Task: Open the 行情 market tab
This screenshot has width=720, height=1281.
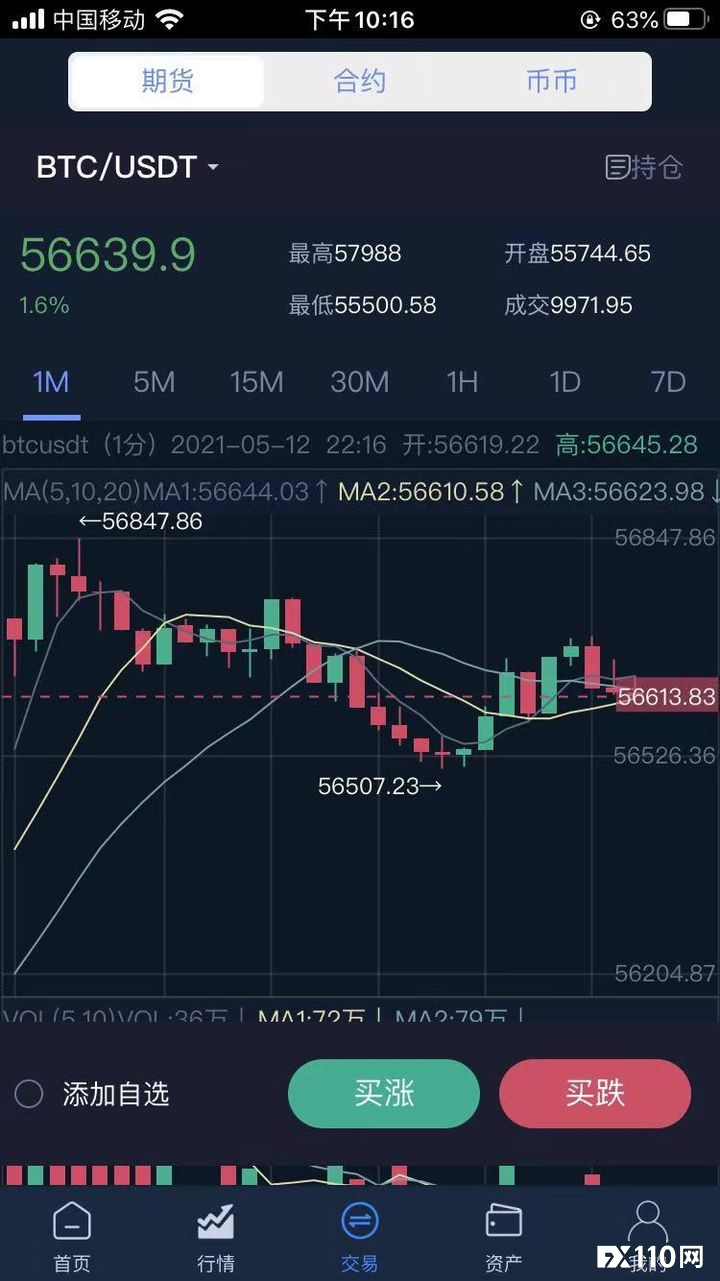Action: [216, 1236]
